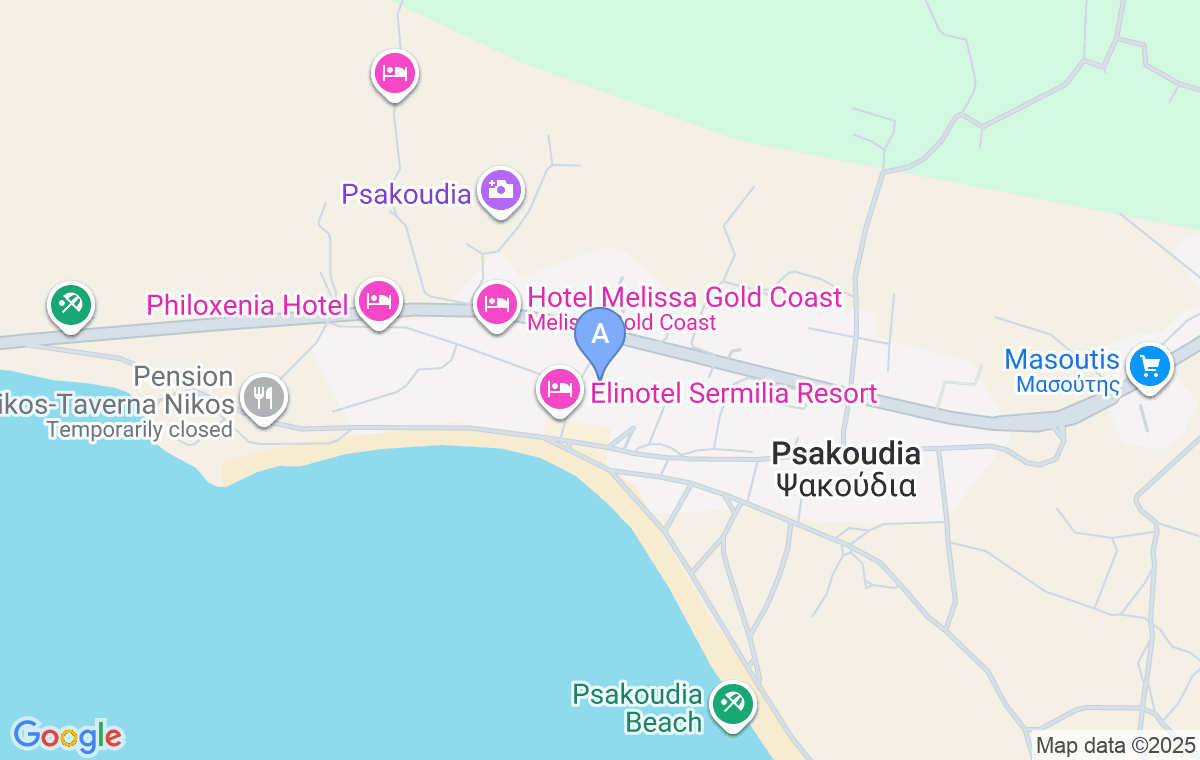The height and width of the screenshot is (760, 1200).
Task: Open the Hotel Melissa Gold Coast pin
Action: (x=497, y=303)
